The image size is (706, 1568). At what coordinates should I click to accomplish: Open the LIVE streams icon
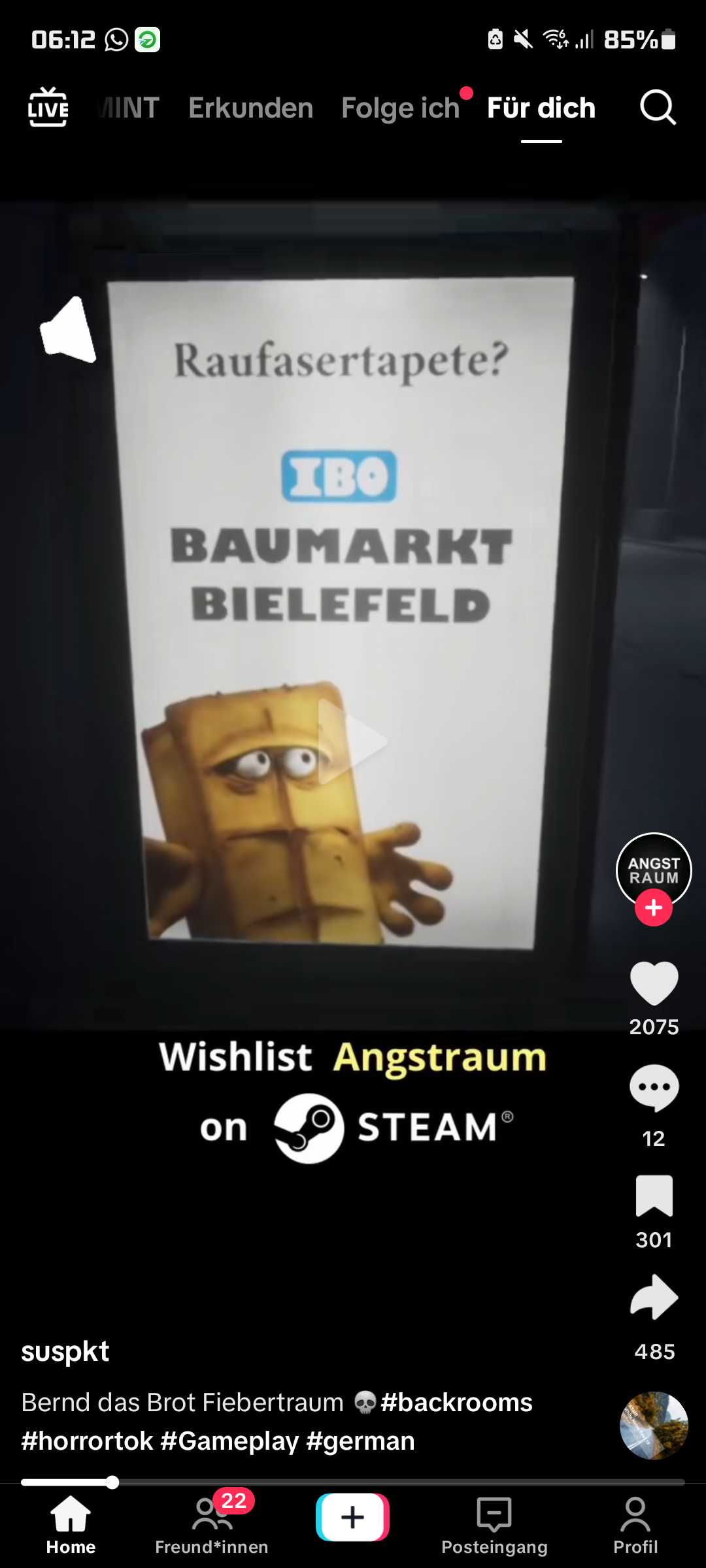tap(48, 107)
